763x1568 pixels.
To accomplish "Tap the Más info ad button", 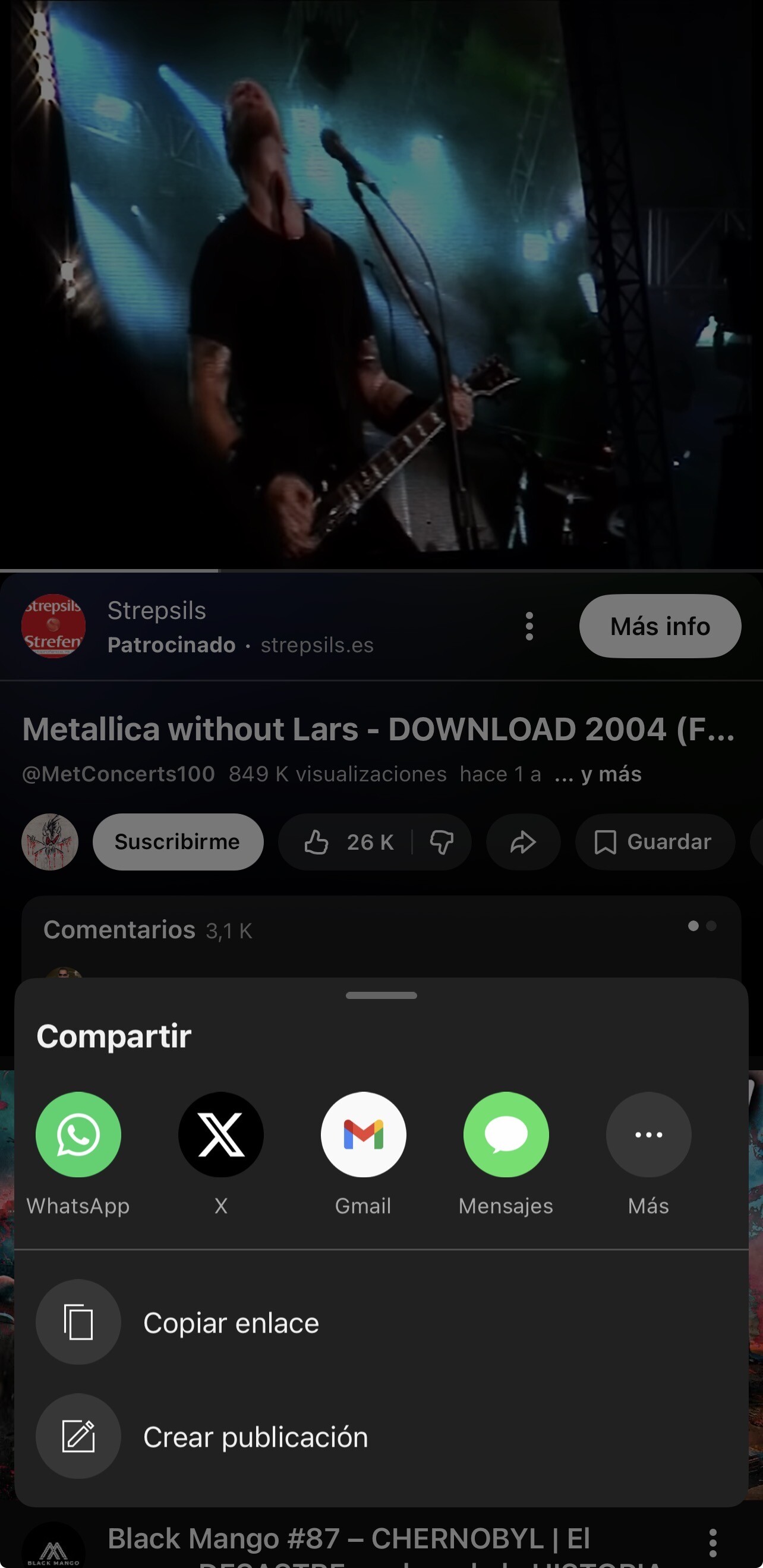I will (x=660, y=626).
